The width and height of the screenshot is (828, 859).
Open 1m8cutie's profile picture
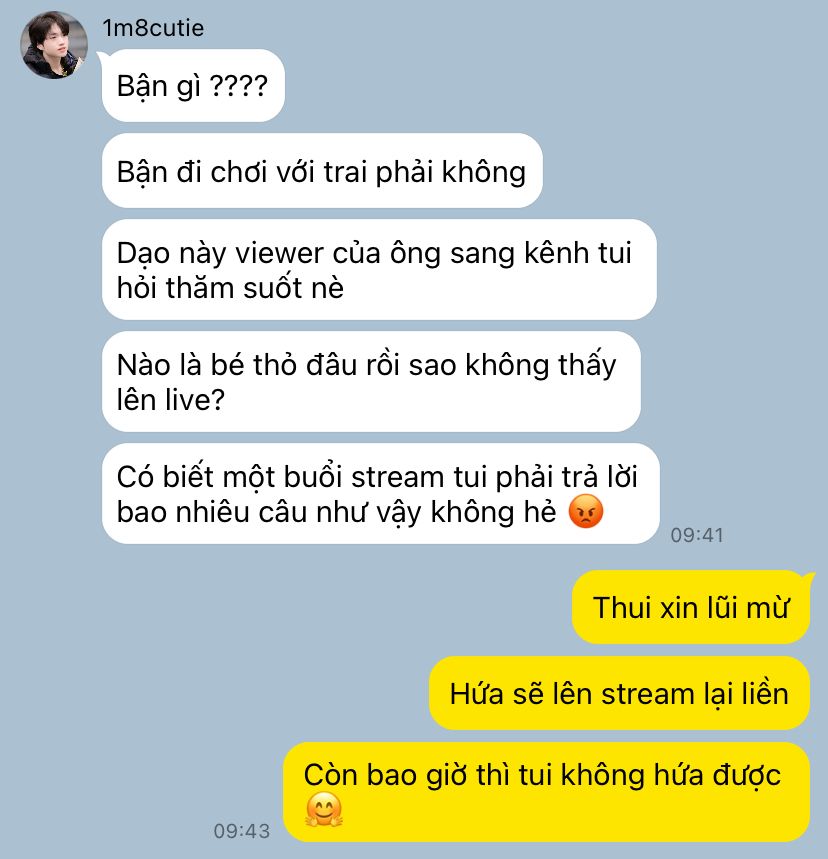(x=54, y=46)
